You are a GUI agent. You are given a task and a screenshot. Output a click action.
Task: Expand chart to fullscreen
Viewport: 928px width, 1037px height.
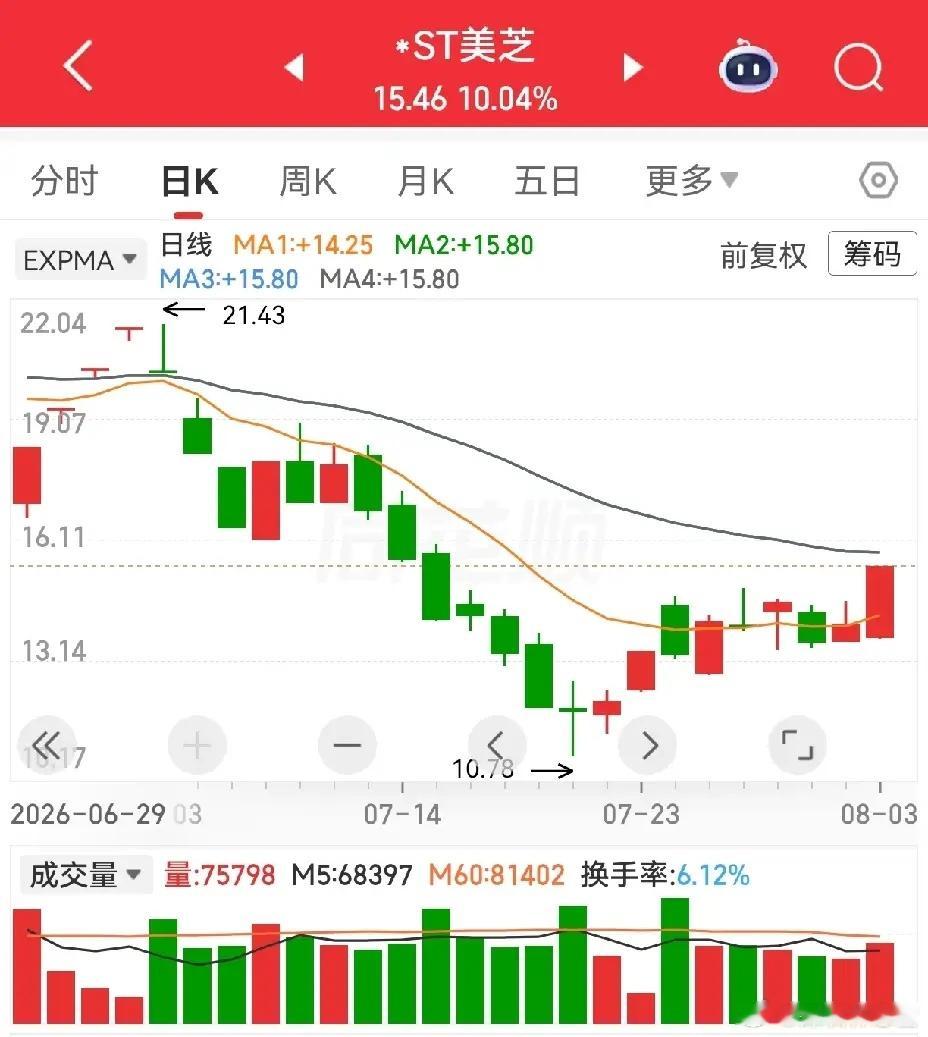click(797, 745)
